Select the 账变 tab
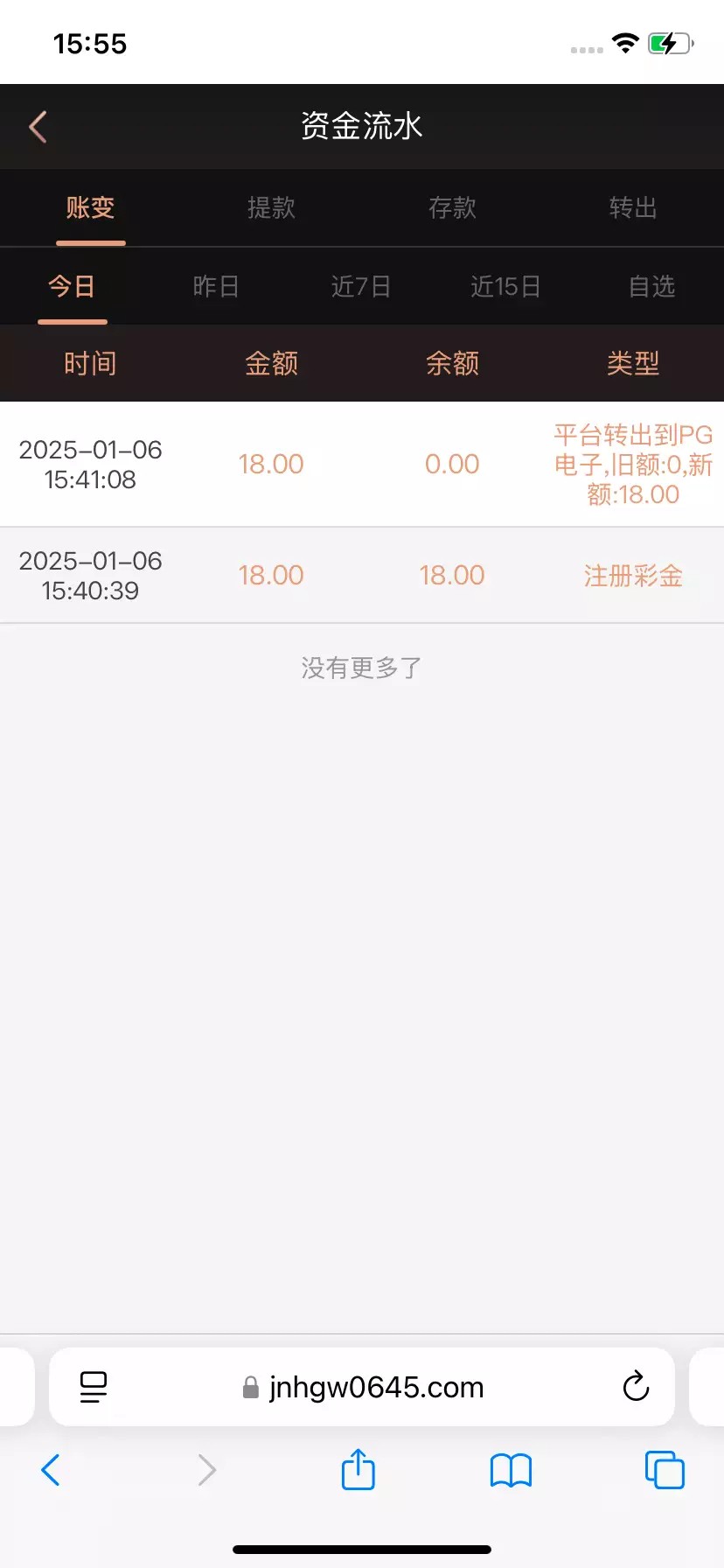Image resolution: width=724 pixels, height=1568 pixels. coord(90,208)
